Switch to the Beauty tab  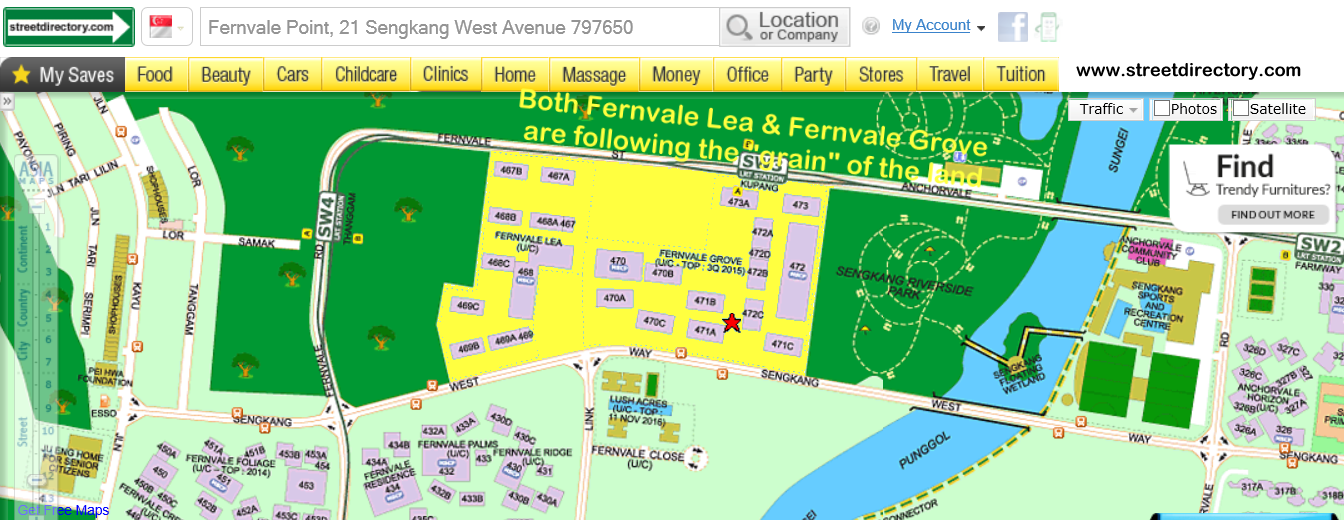pyautogui.click(x=226, y=75)
